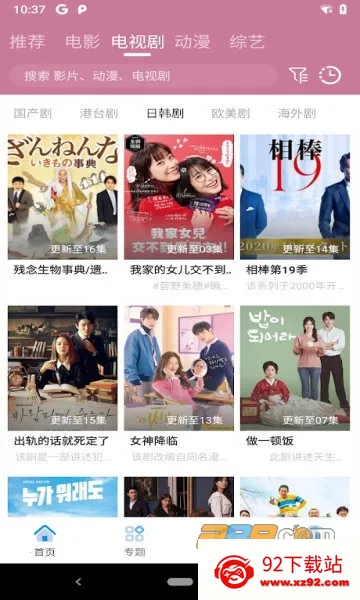The width and height of the screenshot is (360, 600).
Task: Select the 港台剧 category
Action: 99,113
